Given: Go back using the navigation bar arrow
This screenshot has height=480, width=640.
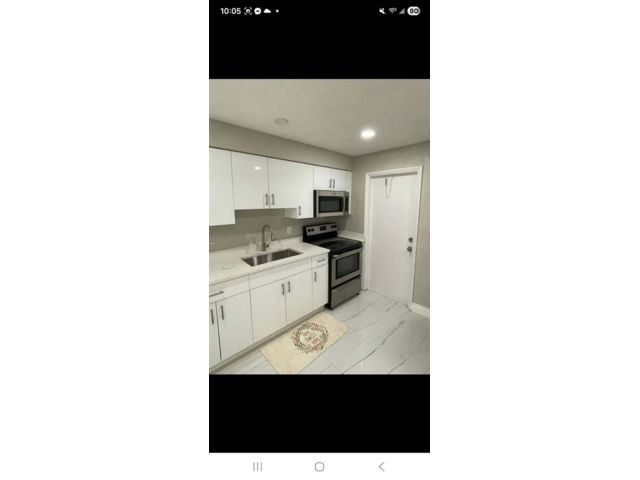Looking at the screenshot, I should tap(381, 466).
